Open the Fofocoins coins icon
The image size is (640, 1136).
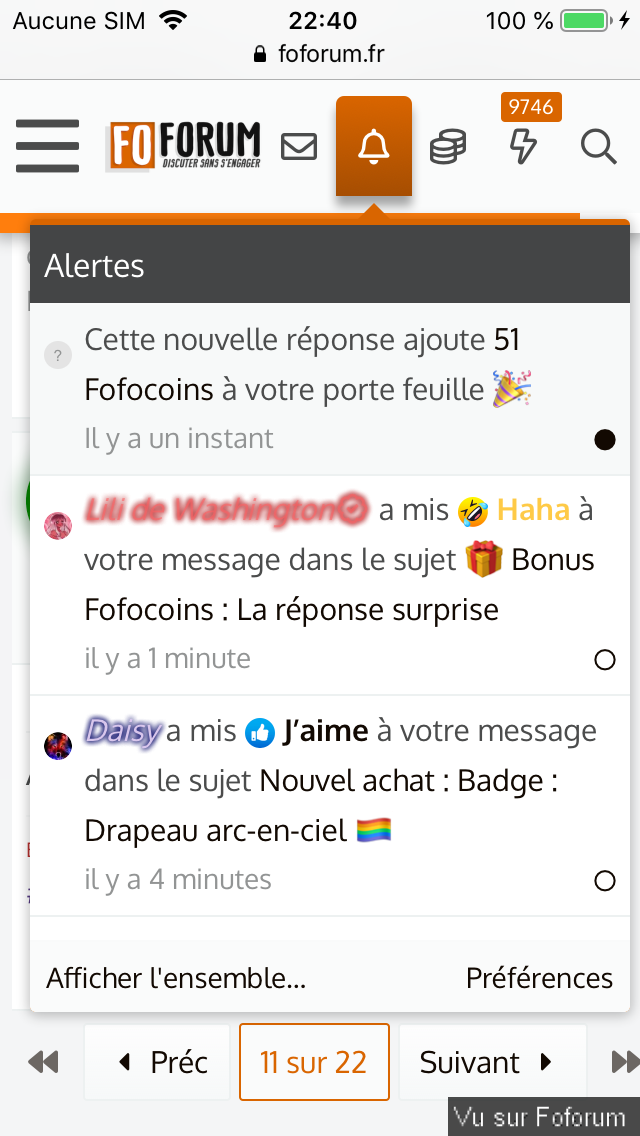click(448, 148)
